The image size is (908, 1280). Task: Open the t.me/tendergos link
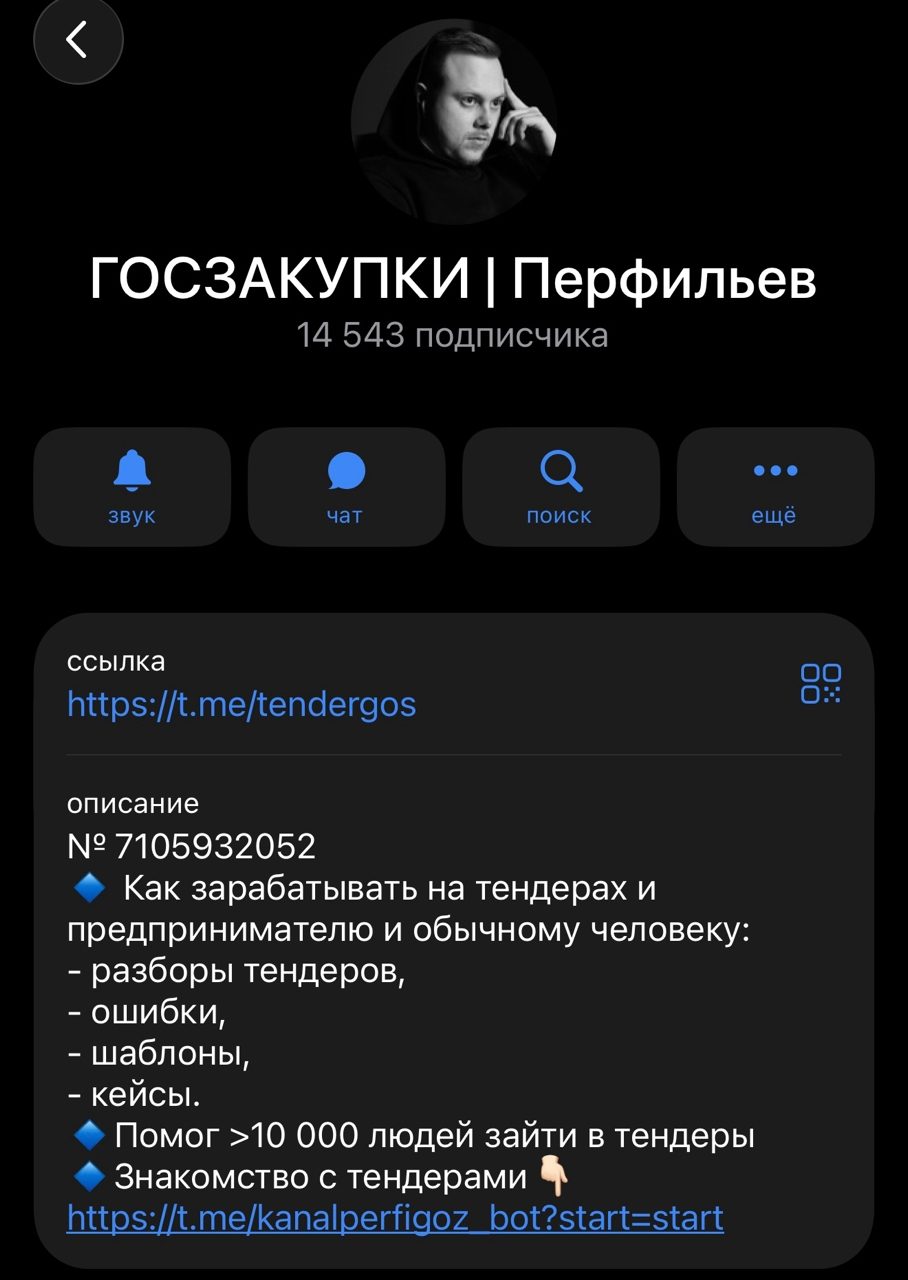241,705
